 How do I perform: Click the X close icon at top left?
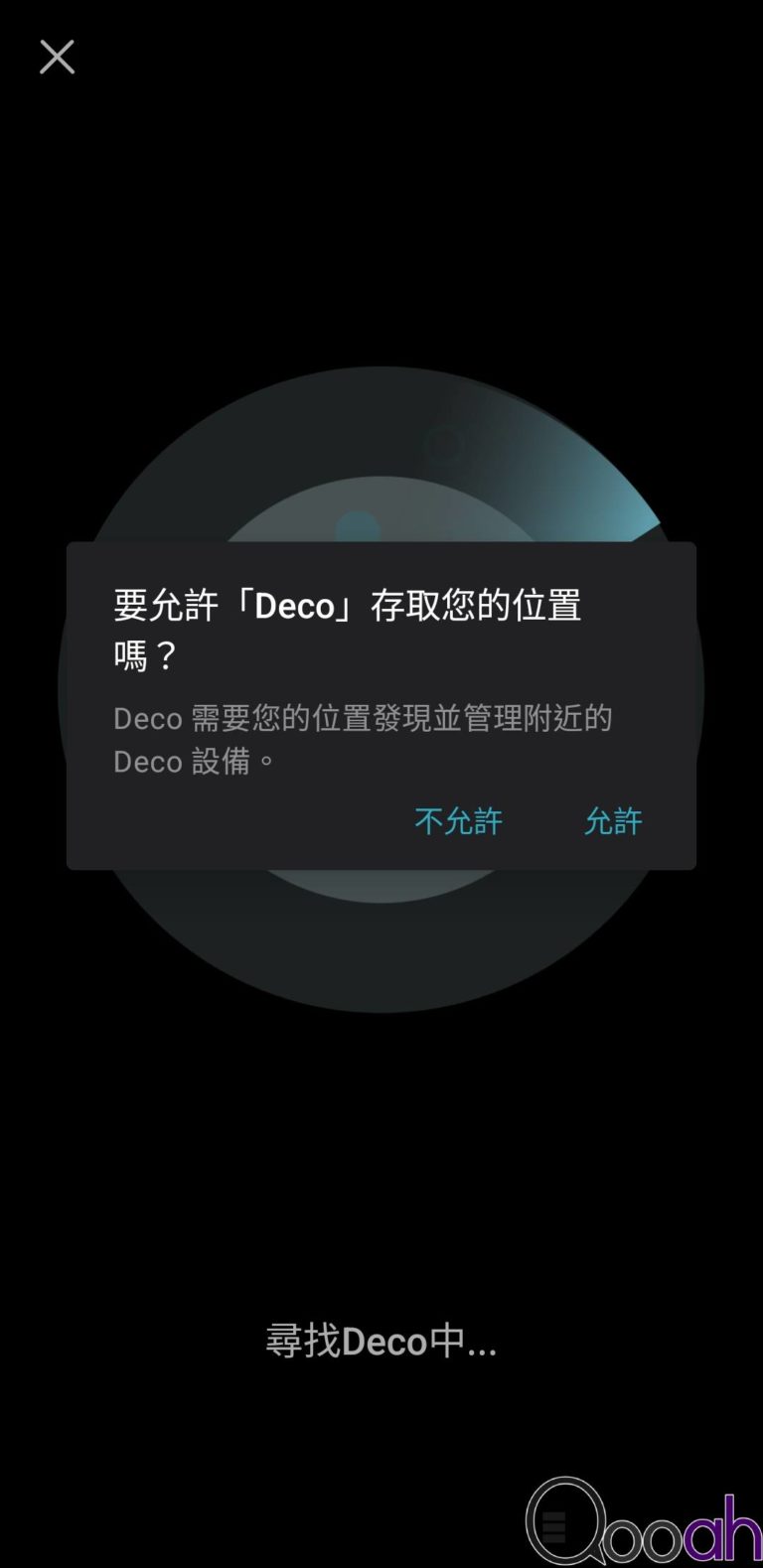[57, 57]
